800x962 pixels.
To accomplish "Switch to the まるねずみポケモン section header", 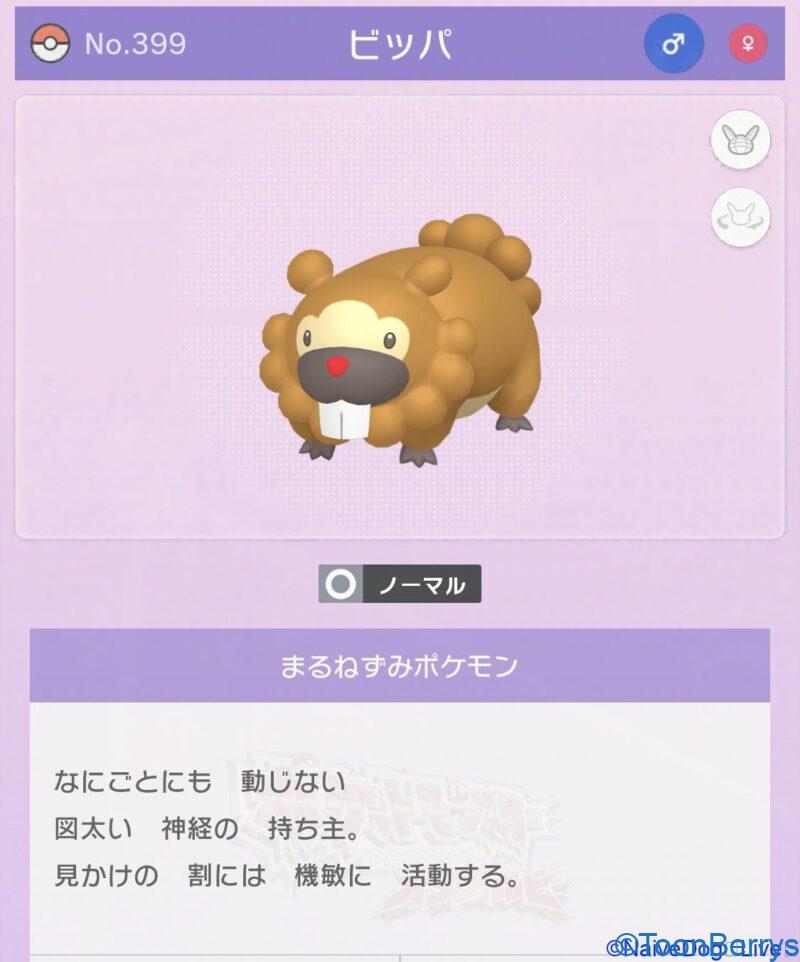I will [x=400, y=664].
